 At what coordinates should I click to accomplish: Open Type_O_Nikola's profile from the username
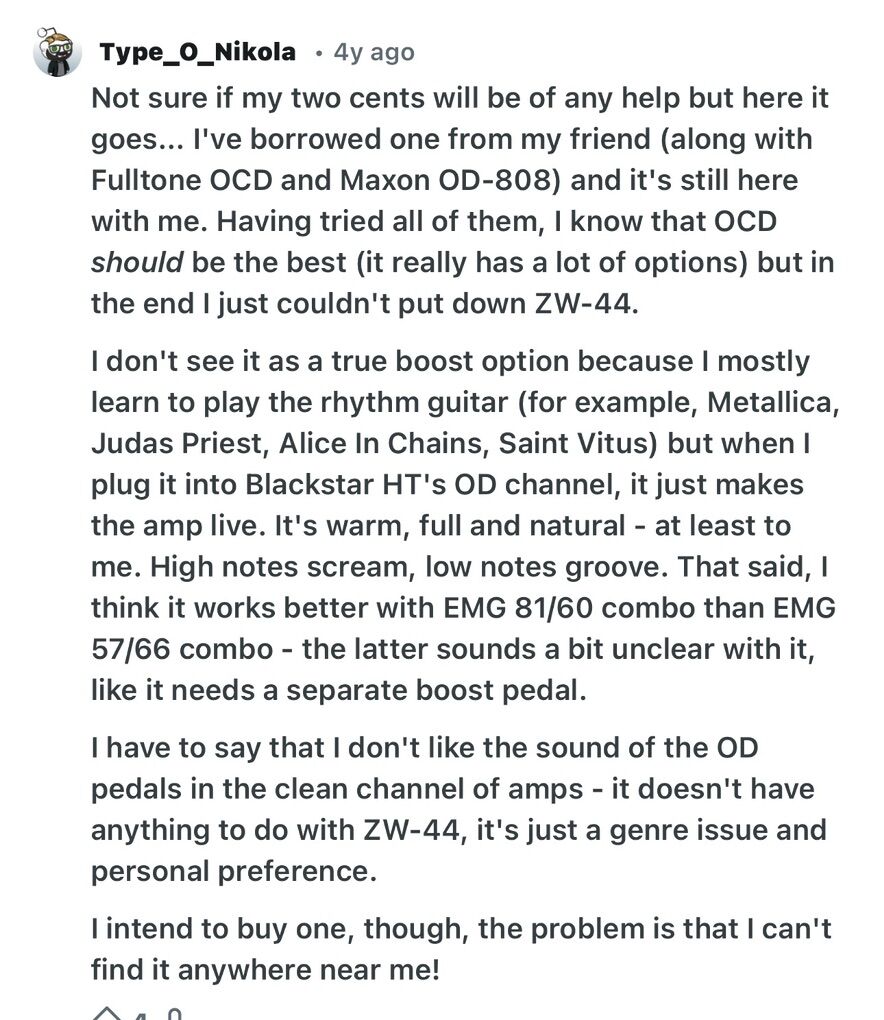(197, 52)
